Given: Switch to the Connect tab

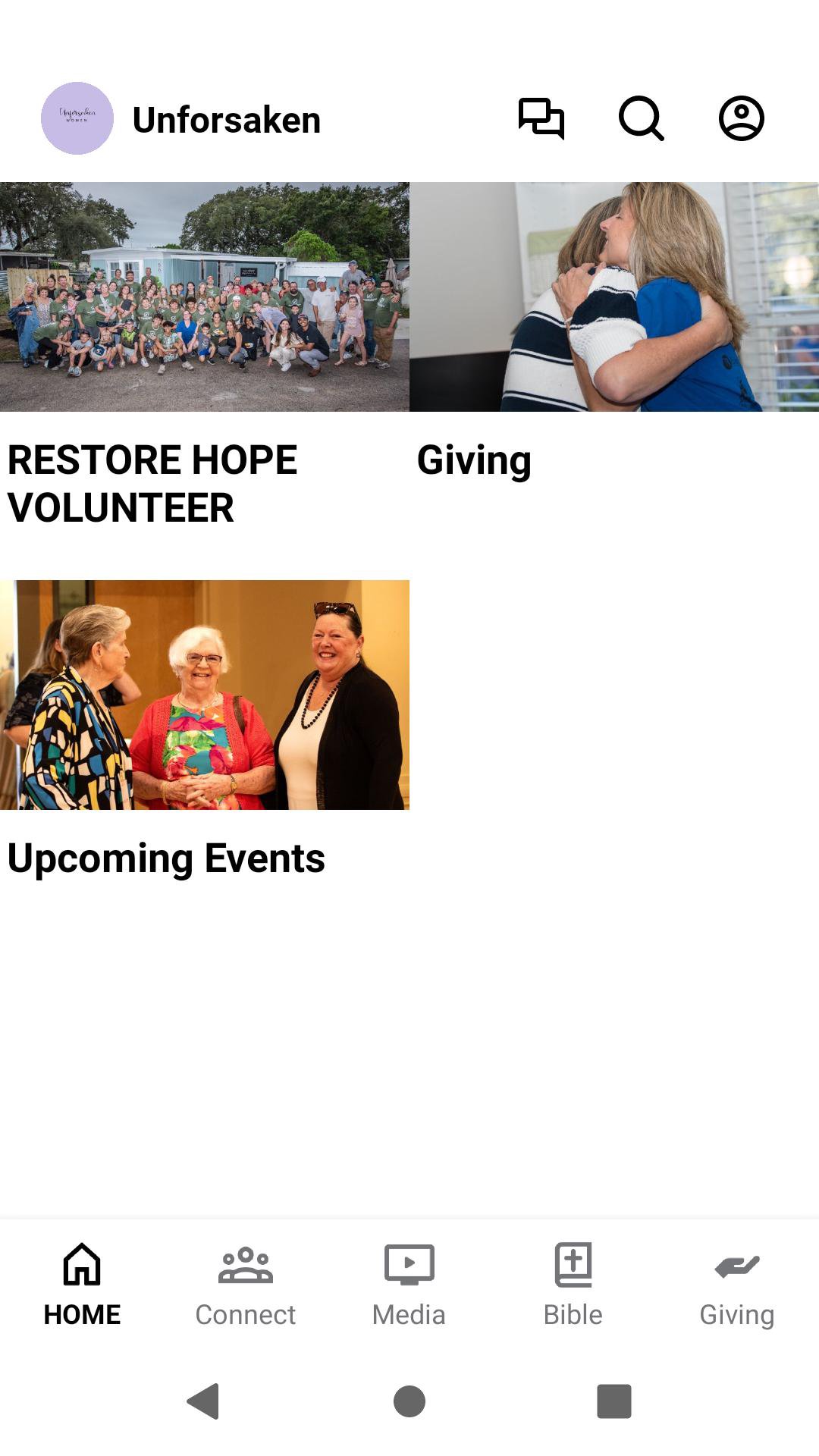Looking at the screenshot, I should coord(245,1285).
